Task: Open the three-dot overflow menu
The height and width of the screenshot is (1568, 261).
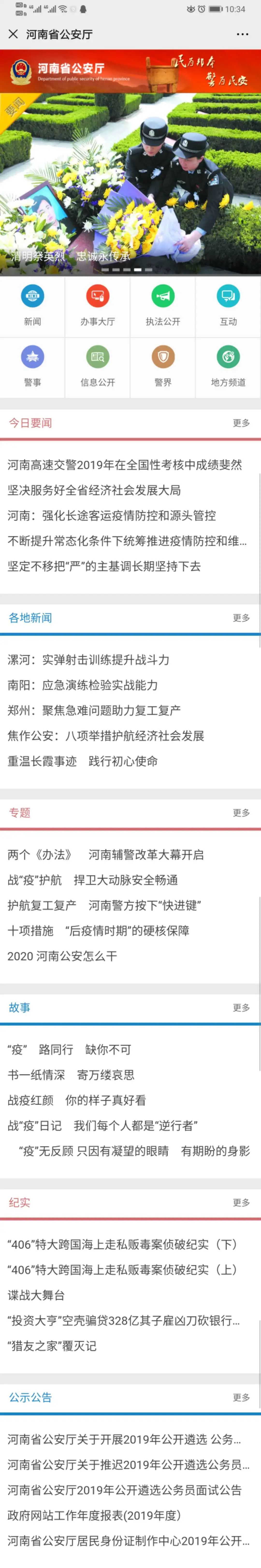Action: (242, 34)
